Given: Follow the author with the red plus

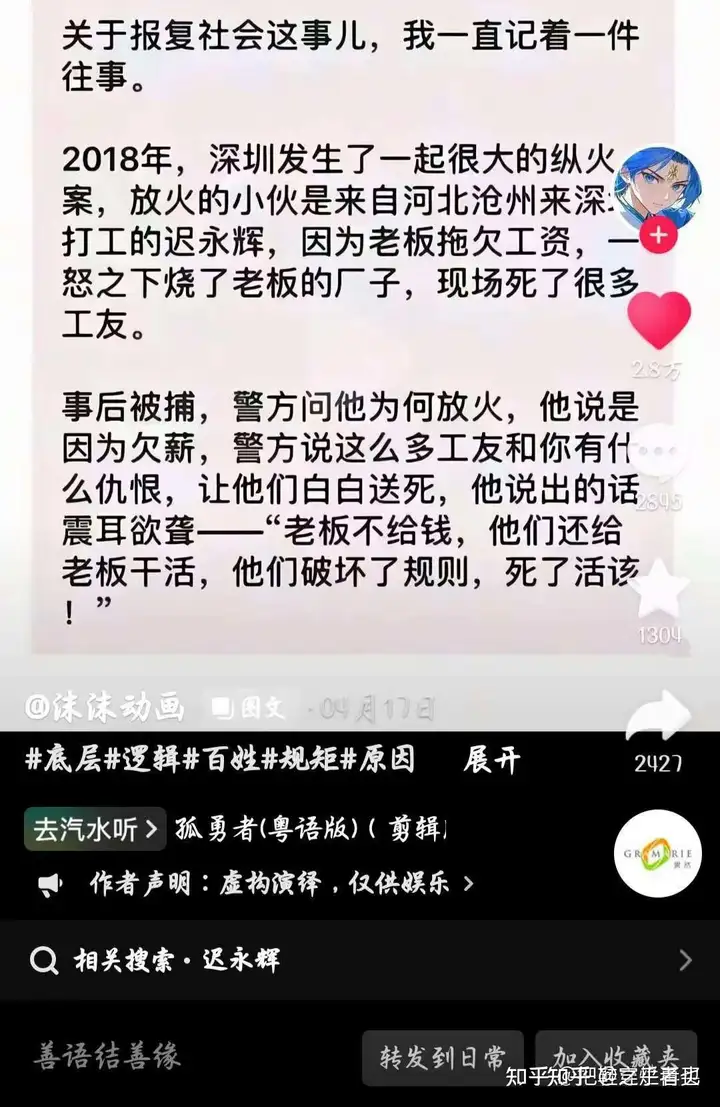Looking at the screenshot, I should [x=659, y=236].
